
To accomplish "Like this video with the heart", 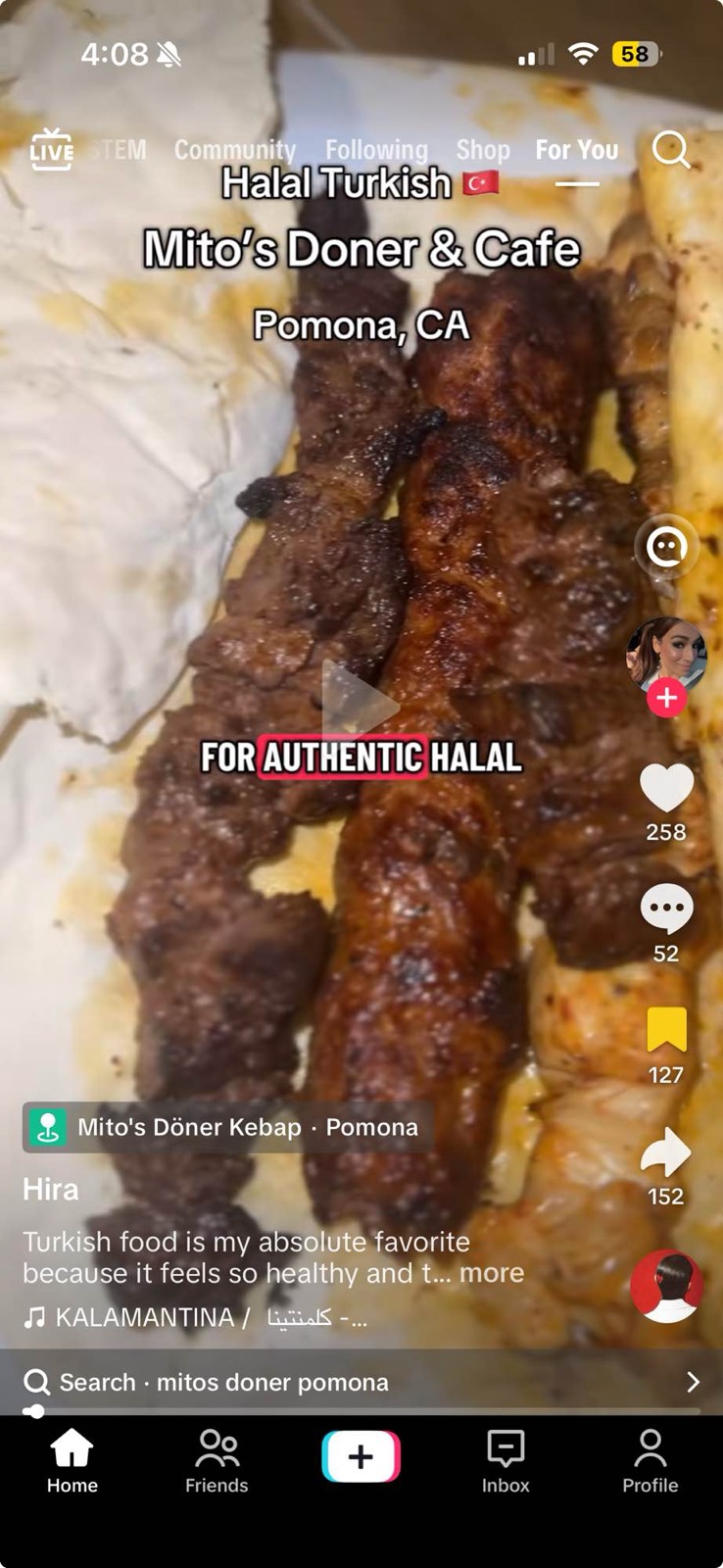I will 666,788.
